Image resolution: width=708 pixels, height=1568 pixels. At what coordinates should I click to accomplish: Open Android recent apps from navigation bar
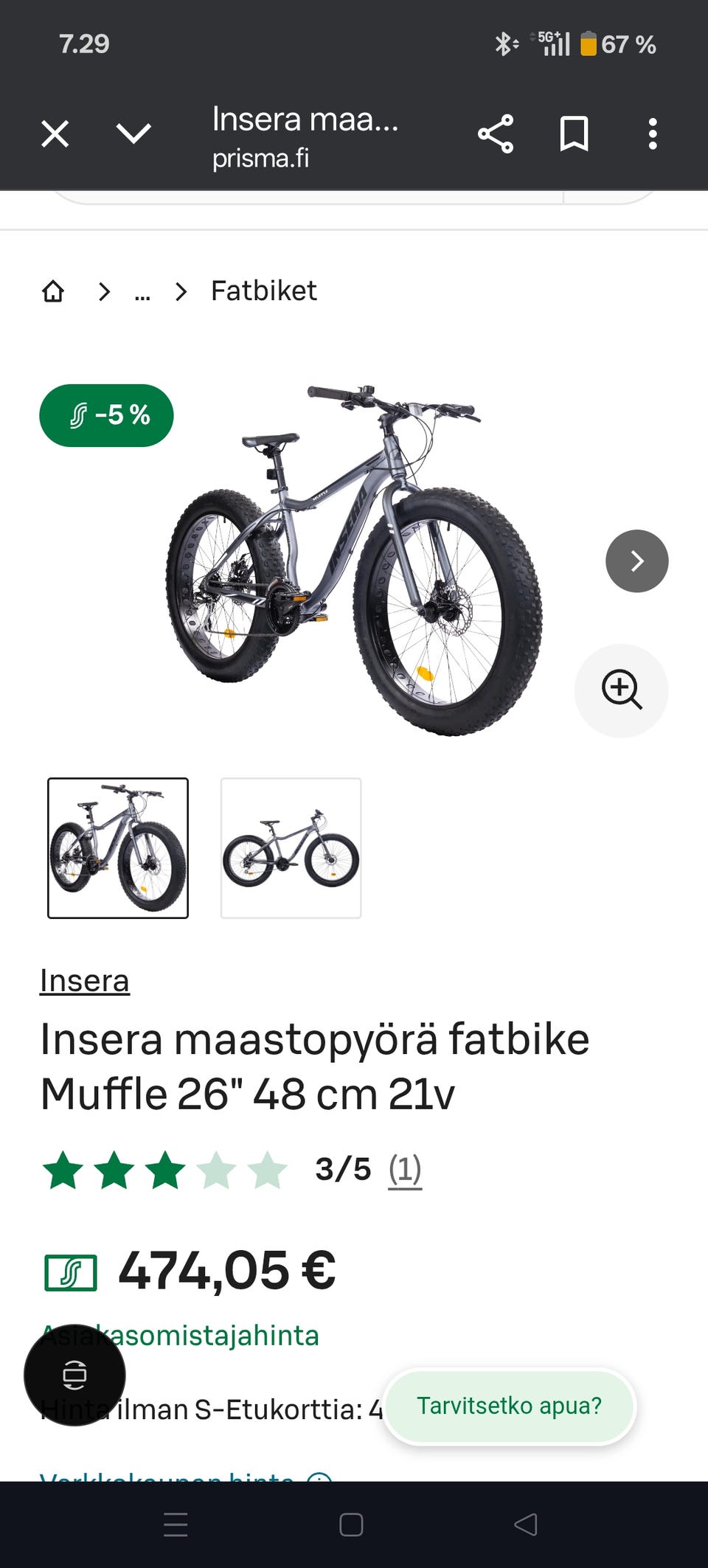pyautogui.click(x=176, y=1525)
